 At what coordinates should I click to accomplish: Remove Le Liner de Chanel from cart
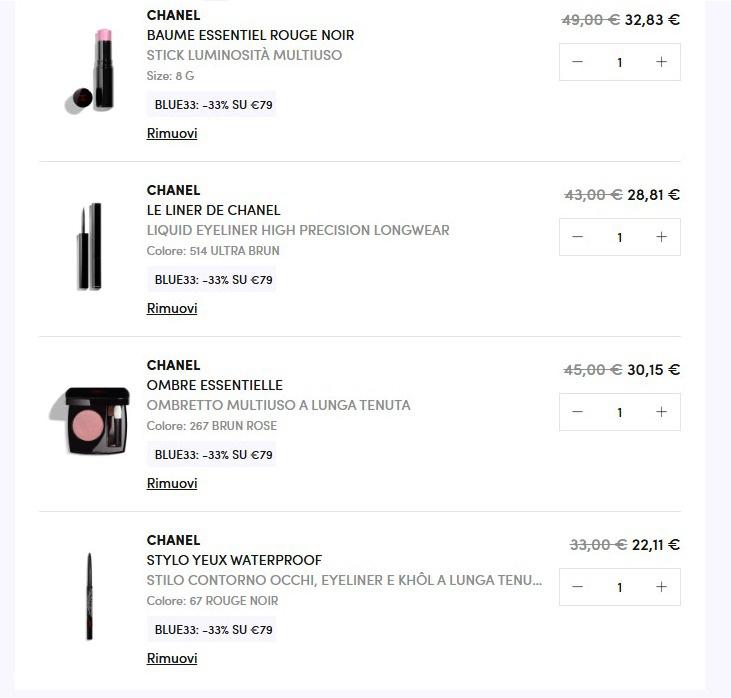(x=172, y=308)
